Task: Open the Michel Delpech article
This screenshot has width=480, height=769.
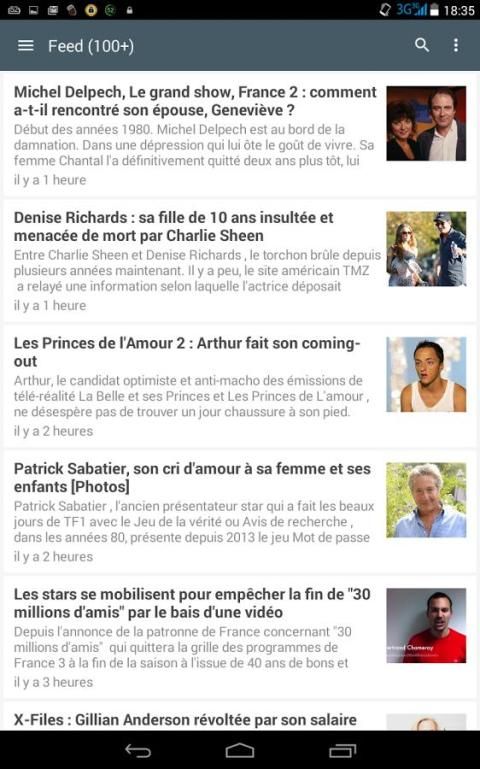Action: tap(240, 134)
